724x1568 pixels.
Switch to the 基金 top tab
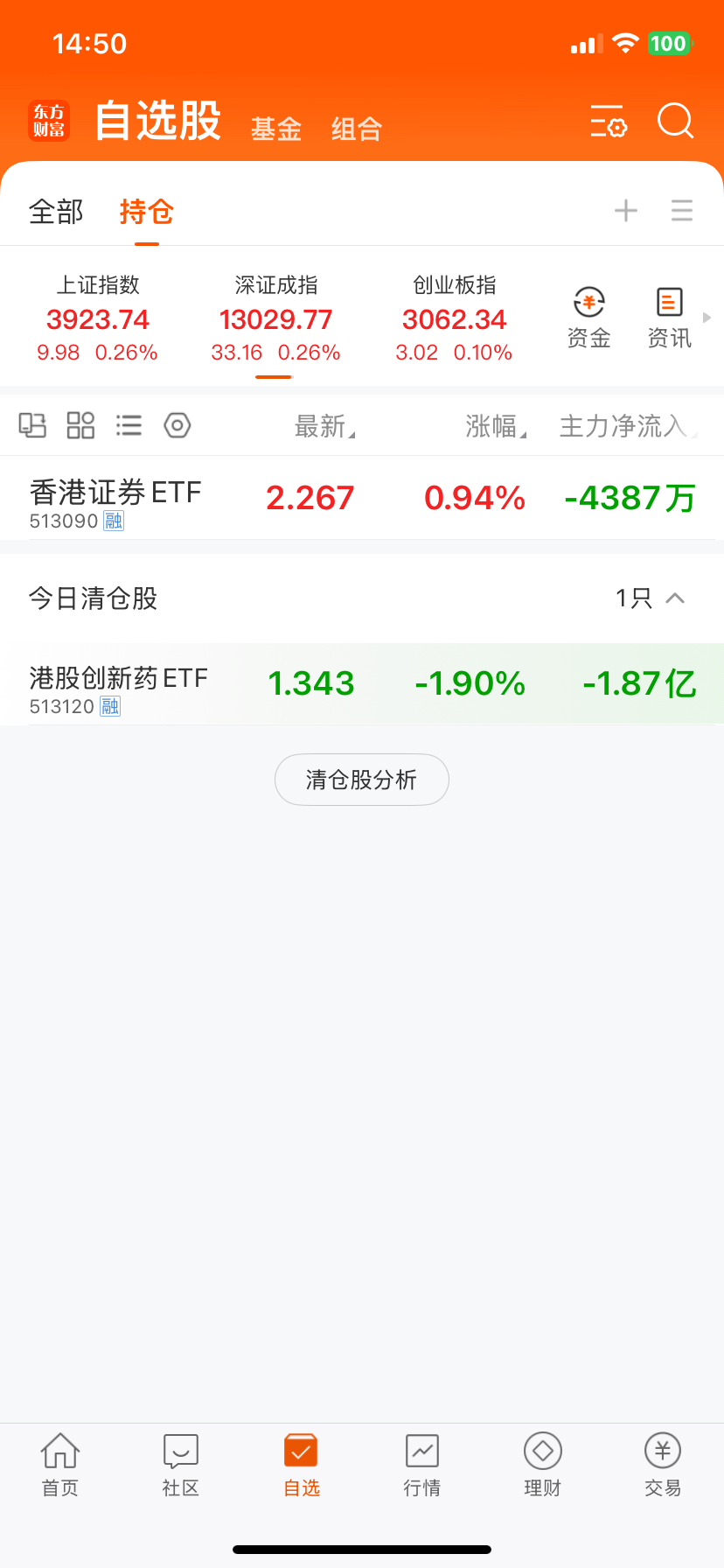pyautogui.click(x=276, y=129)
